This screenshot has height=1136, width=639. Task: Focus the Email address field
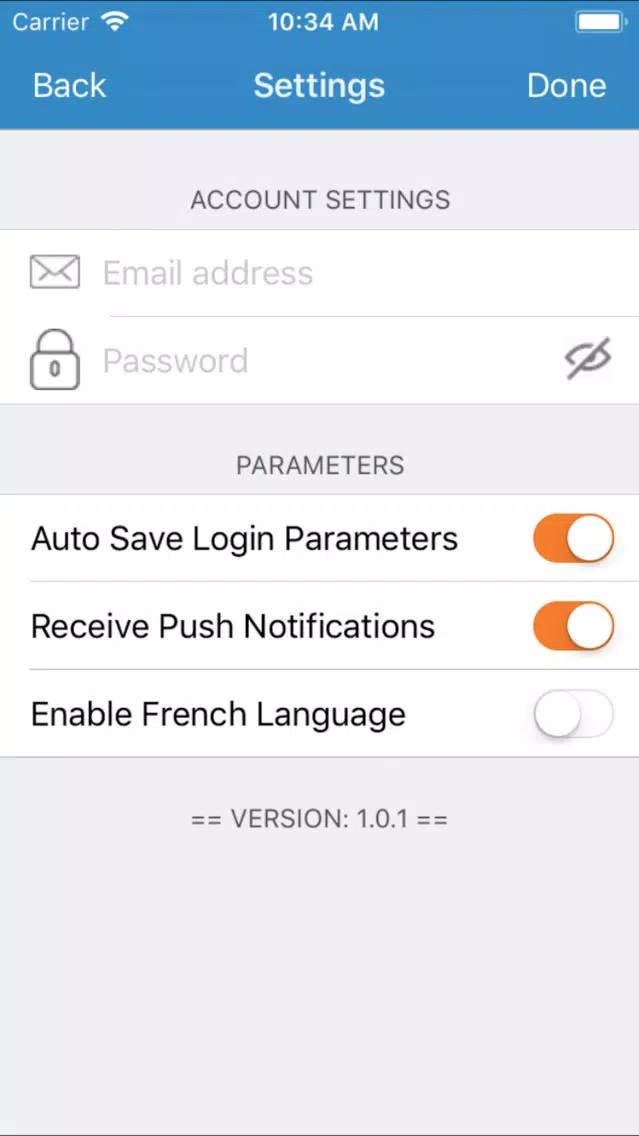330,273
